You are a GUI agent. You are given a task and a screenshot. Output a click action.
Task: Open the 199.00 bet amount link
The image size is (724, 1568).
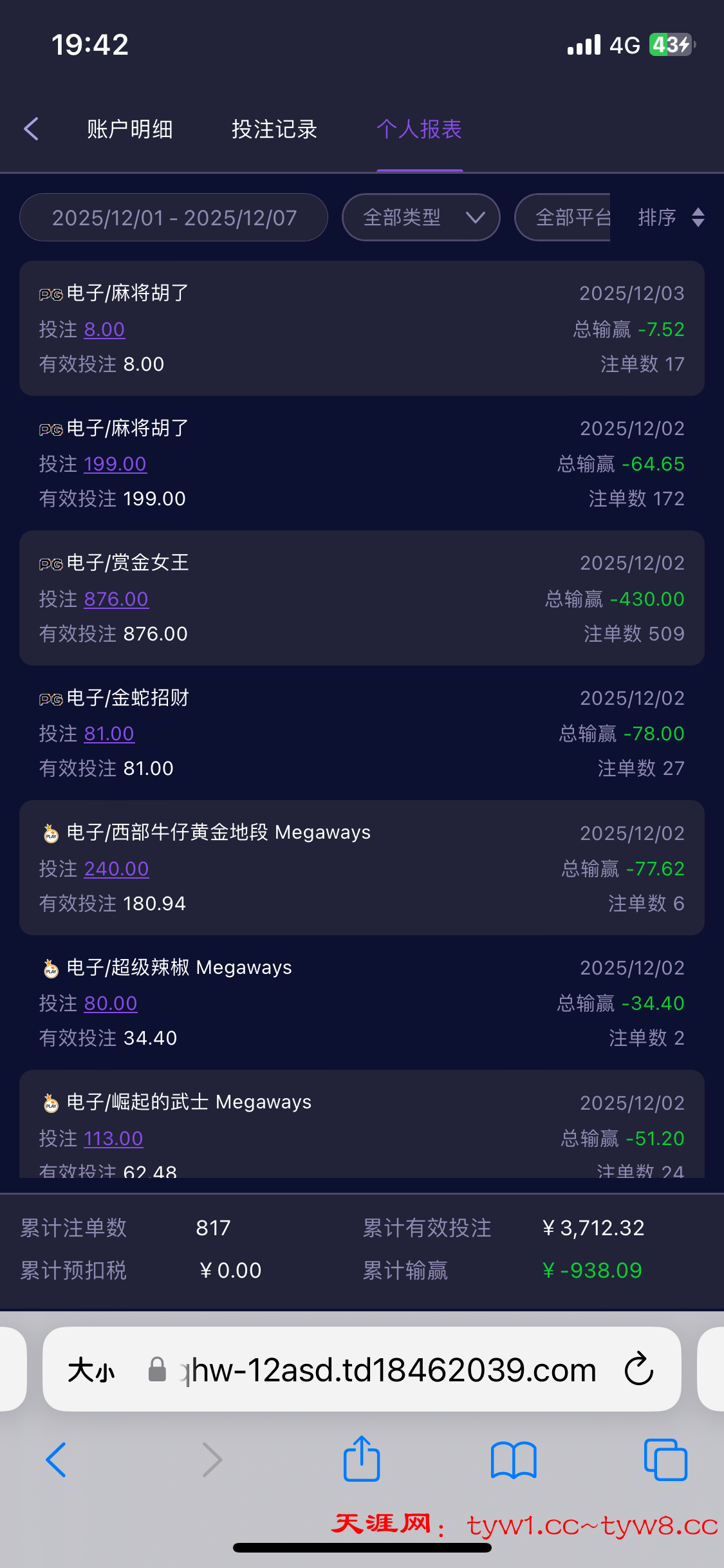pos(116,463)
